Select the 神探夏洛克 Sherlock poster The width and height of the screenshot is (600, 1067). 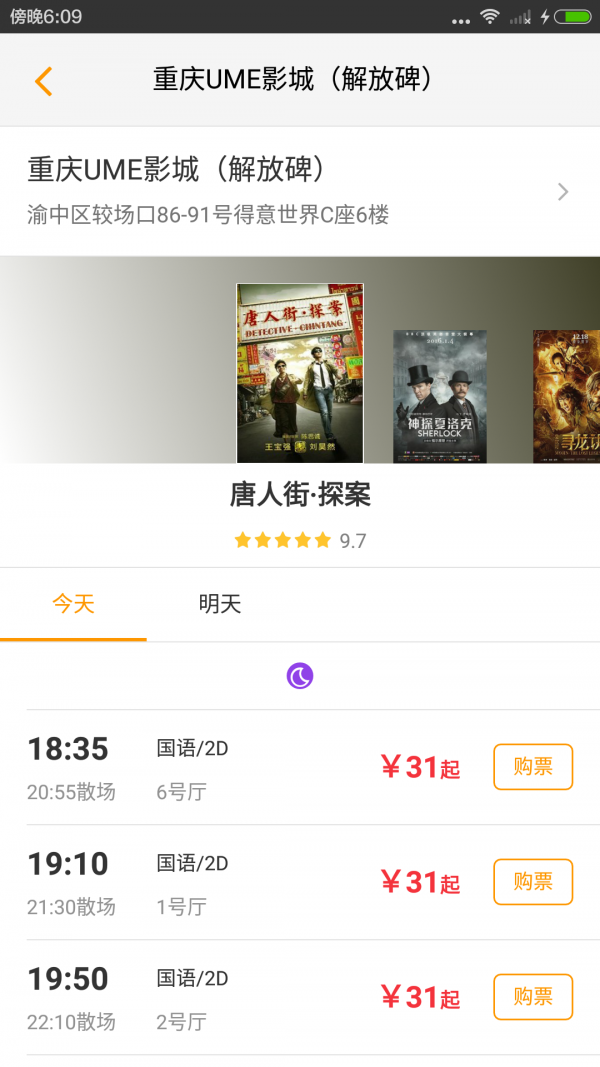coord(440,396)
